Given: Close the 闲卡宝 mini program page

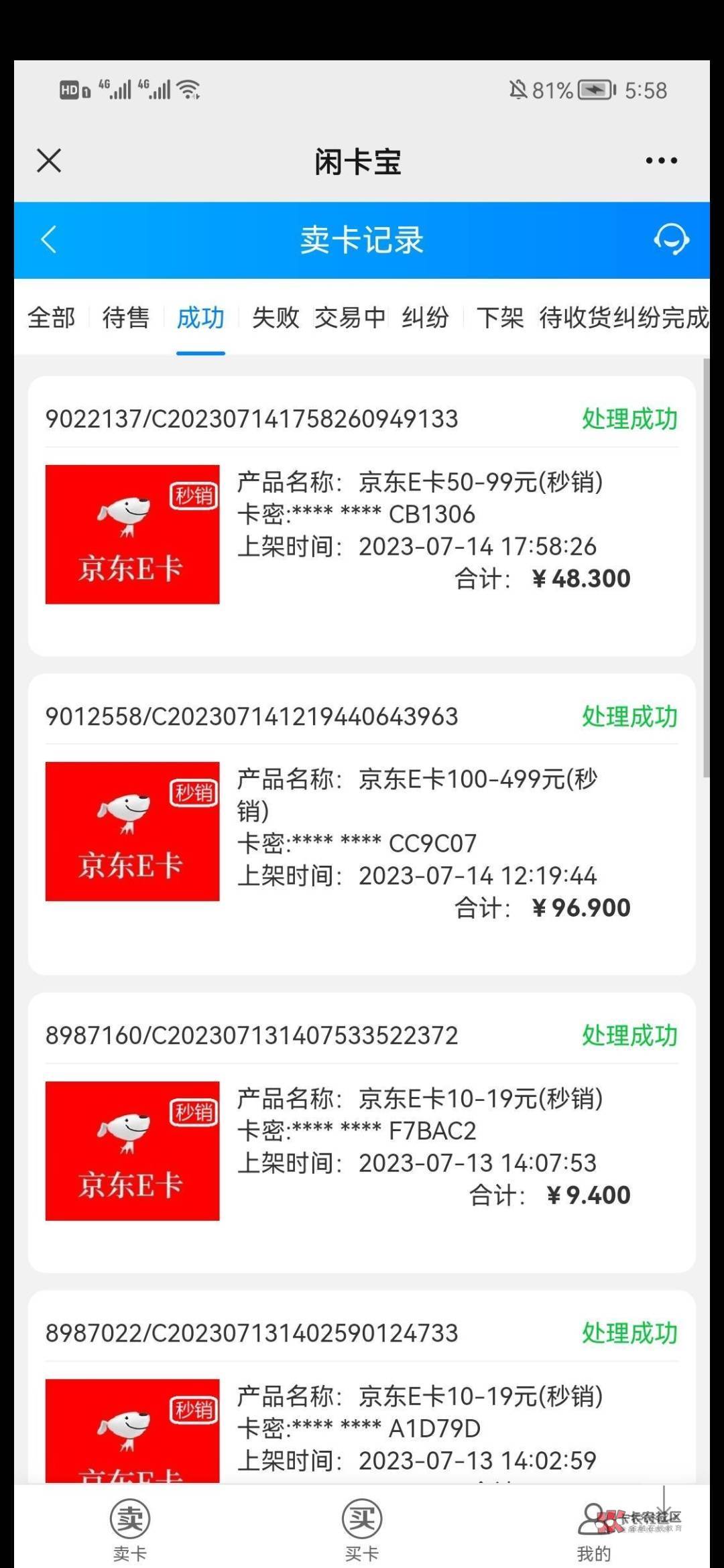Looking at the screenshot, I should [49, 161].
